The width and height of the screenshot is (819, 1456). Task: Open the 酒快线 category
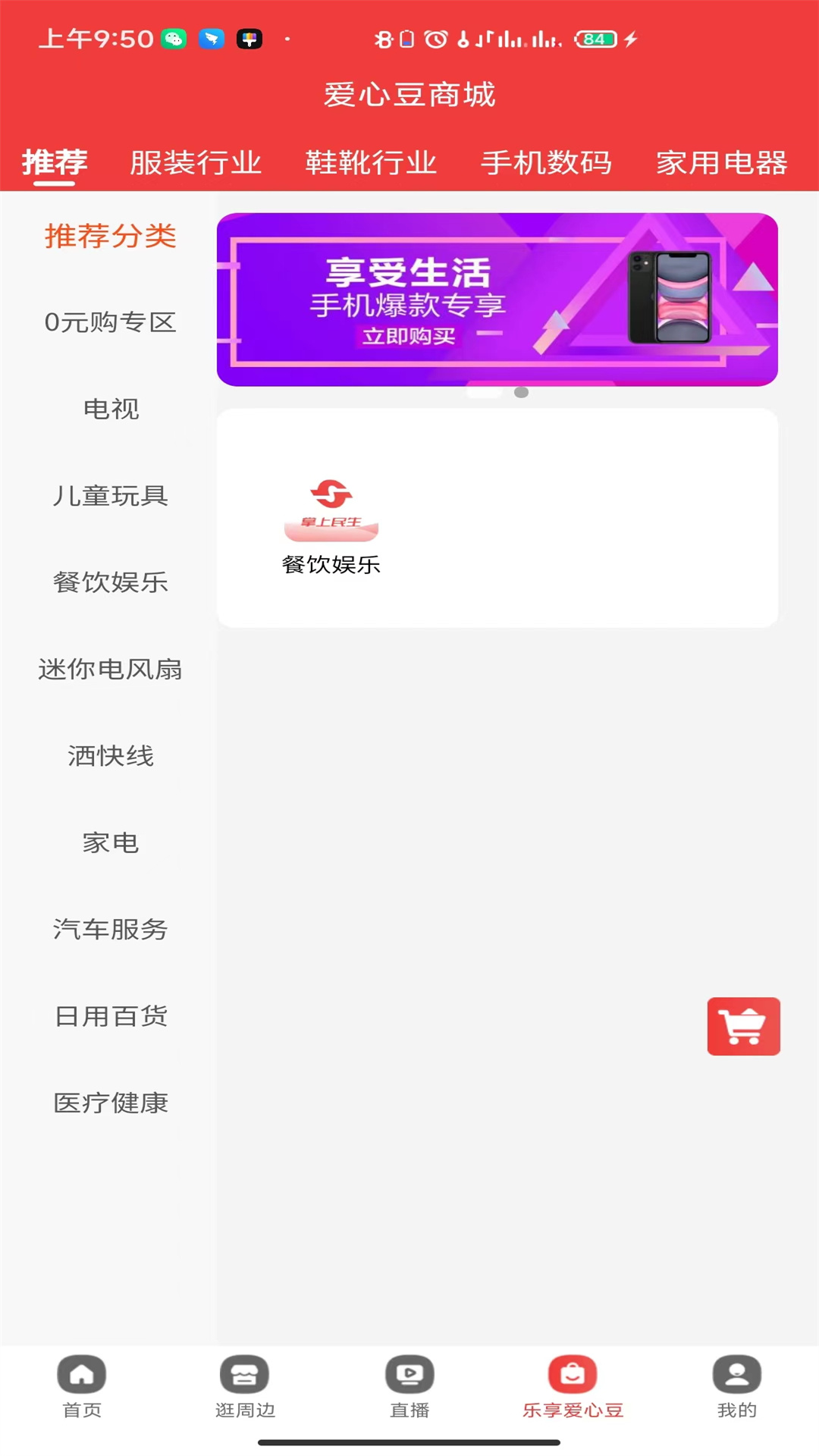click(x=110, y=756)
